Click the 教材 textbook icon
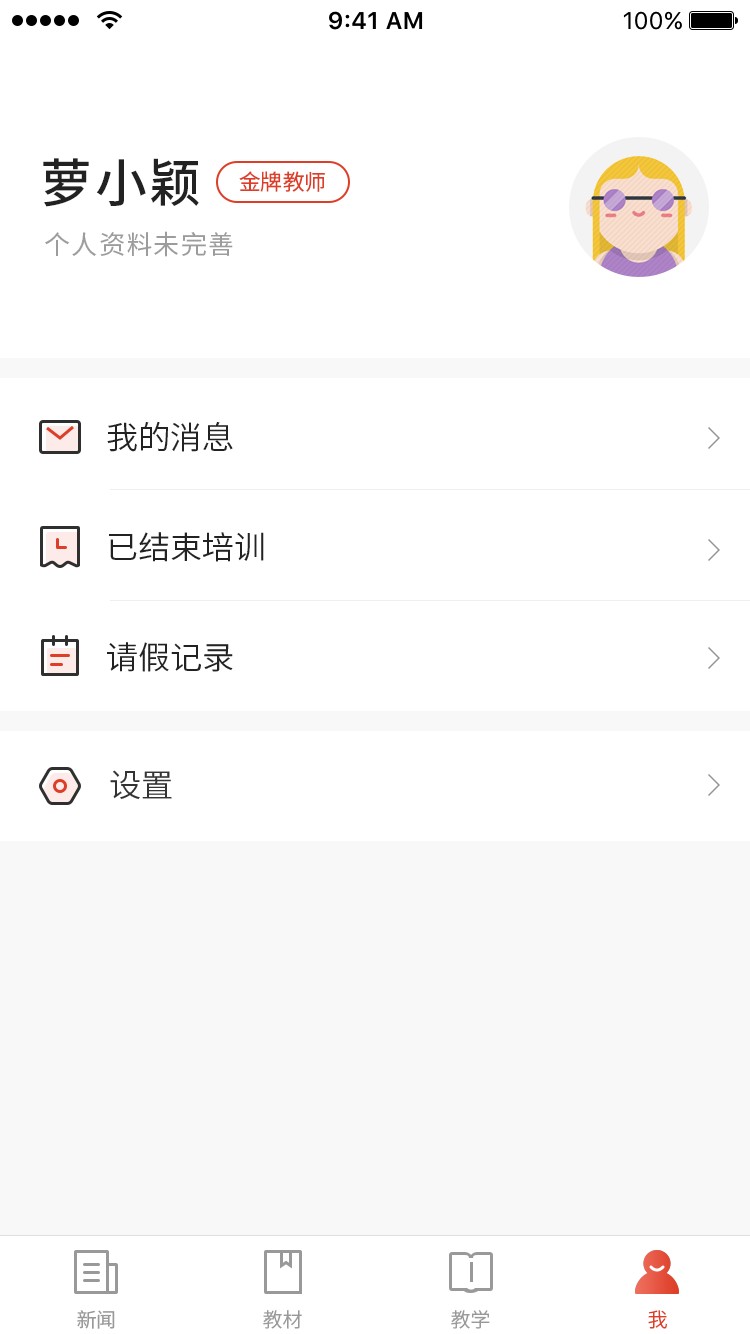Screen dimensions: 750x1334 pos(282,1270)
